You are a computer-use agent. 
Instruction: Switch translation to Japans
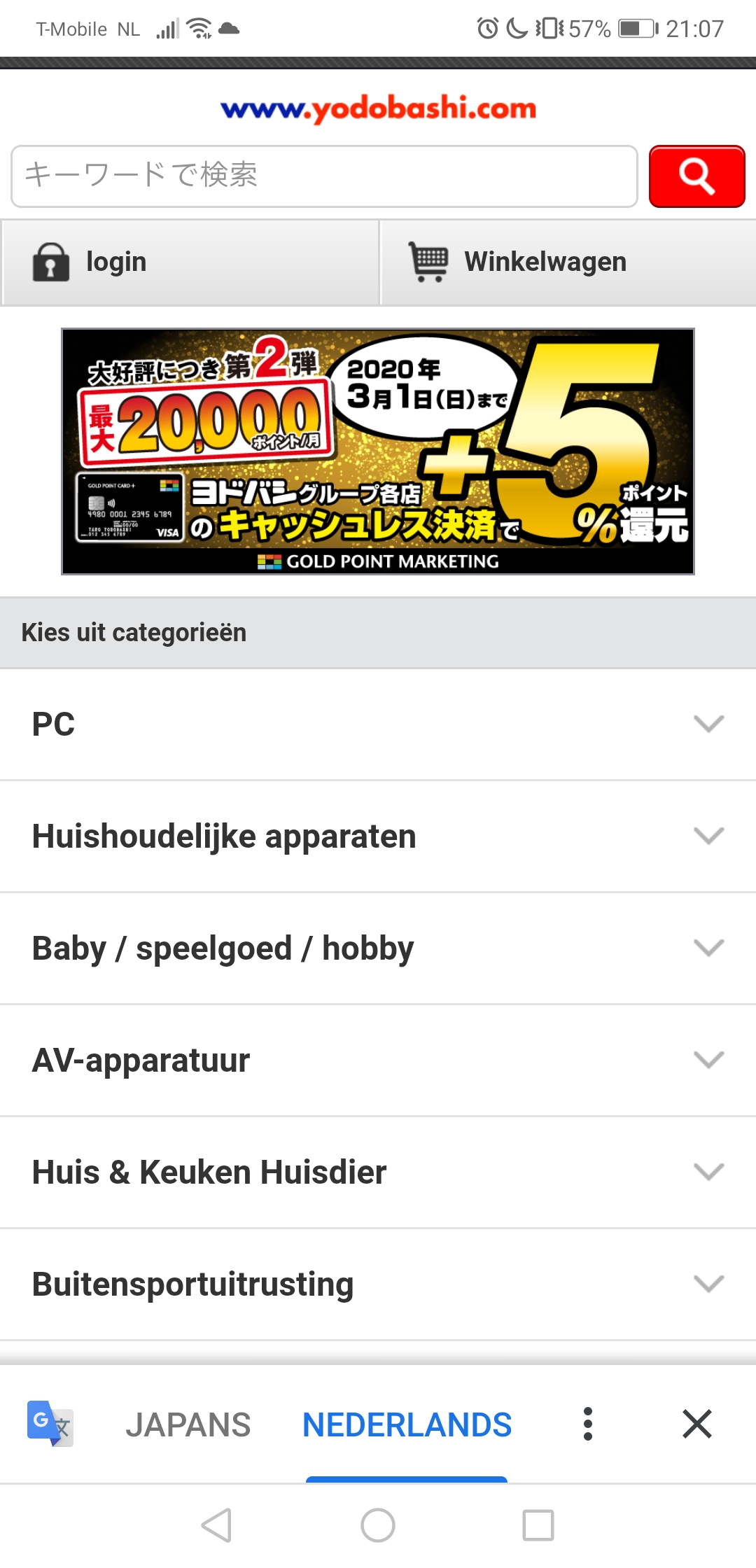pyautogui.click(x=188, y=1424)
